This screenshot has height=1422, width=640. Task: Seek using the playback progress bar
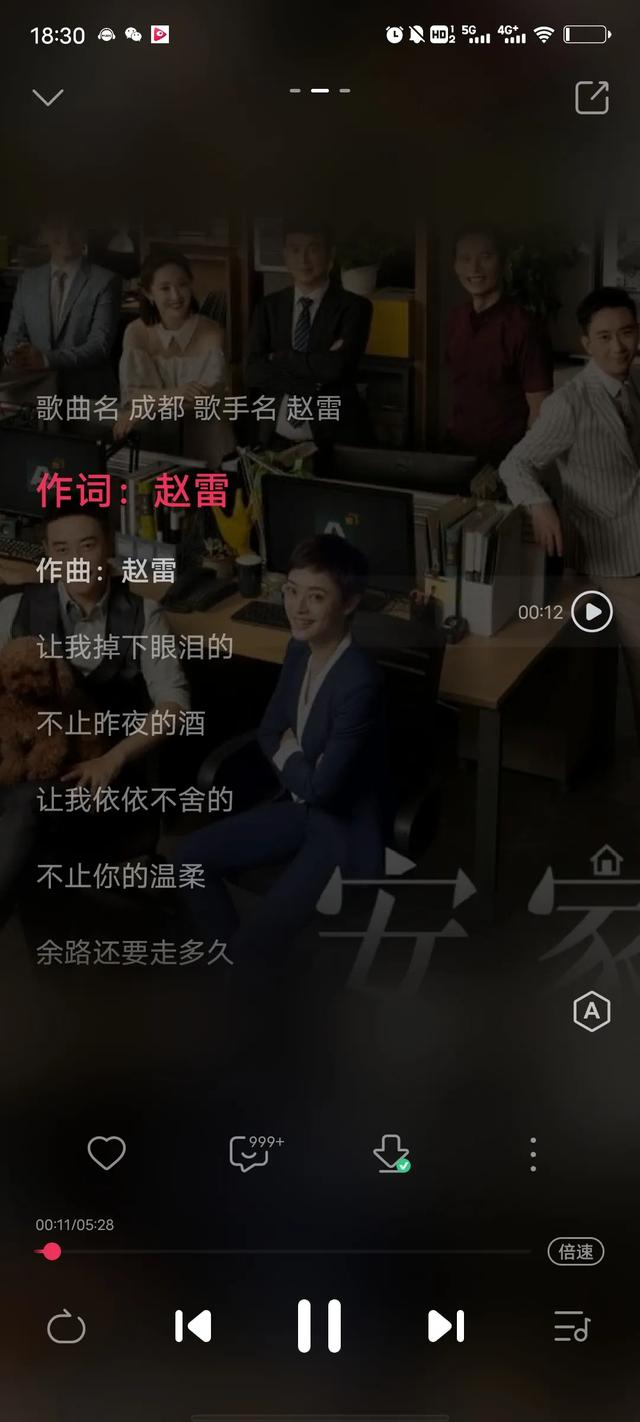(x=290, y=1251)
